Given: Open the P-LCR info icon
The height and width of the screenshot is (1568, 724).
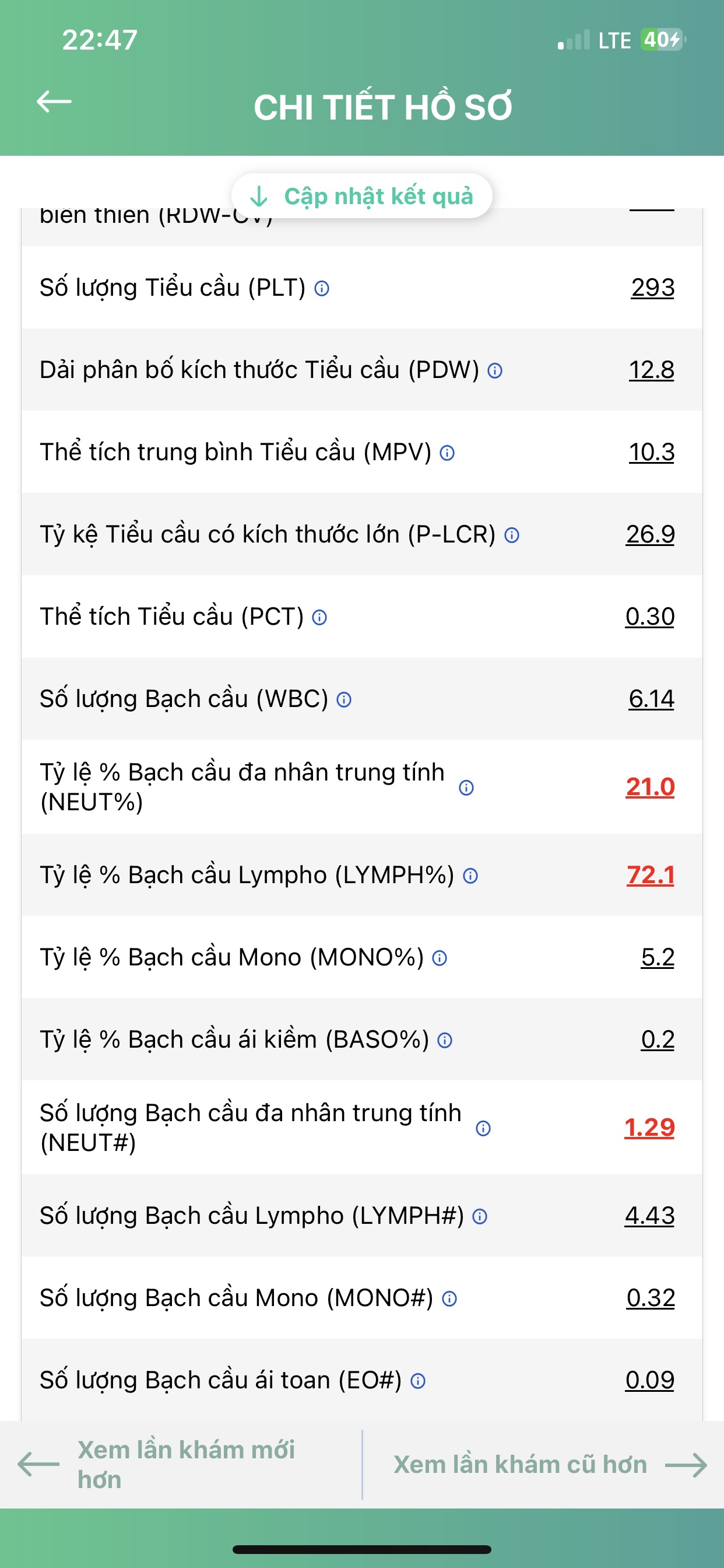Looking at the screenshot, I should point(512,535).
